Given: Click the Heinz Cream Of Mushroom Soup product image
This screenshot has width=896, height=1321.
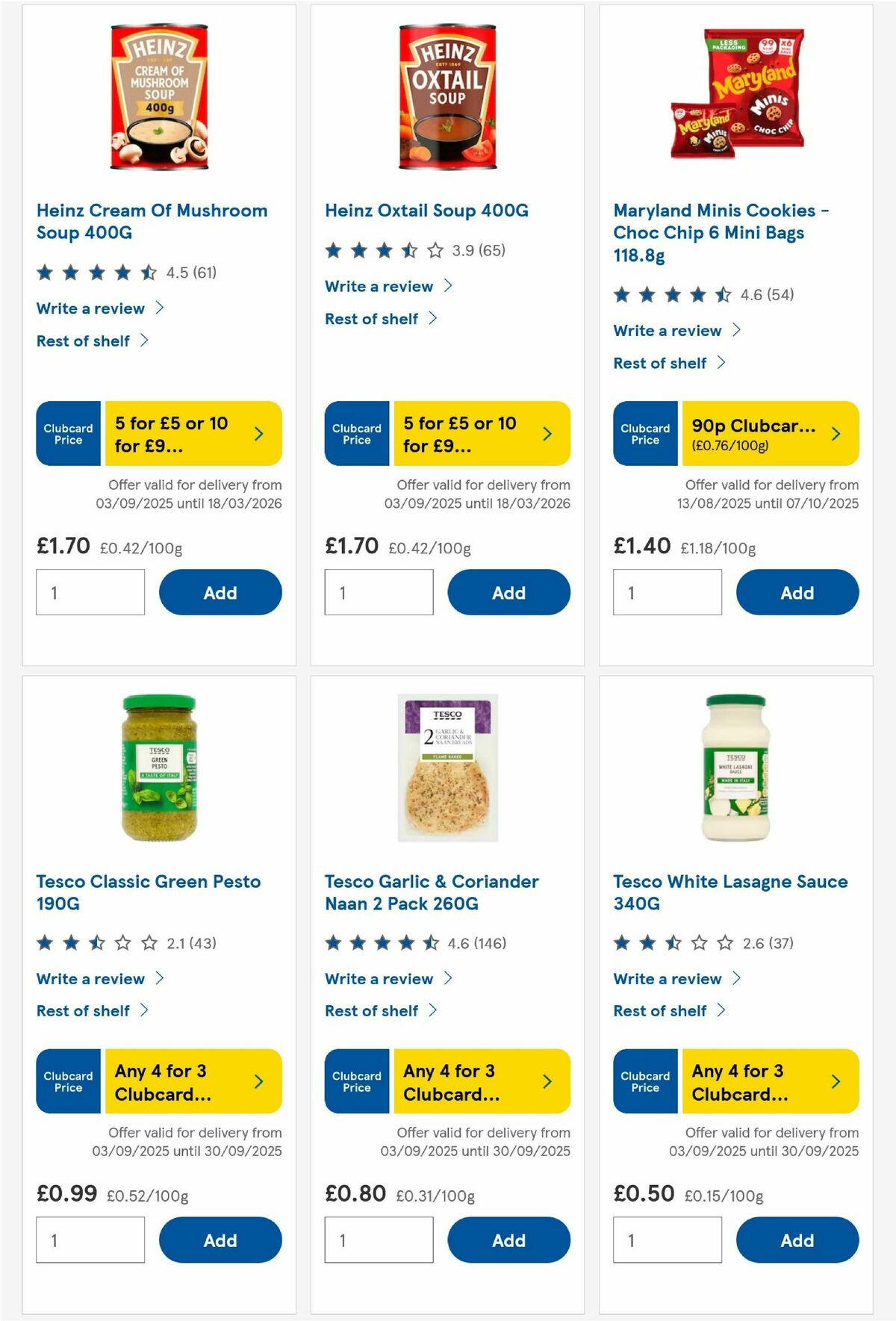Looking at the screenshot, I should (x=158, y=96).
